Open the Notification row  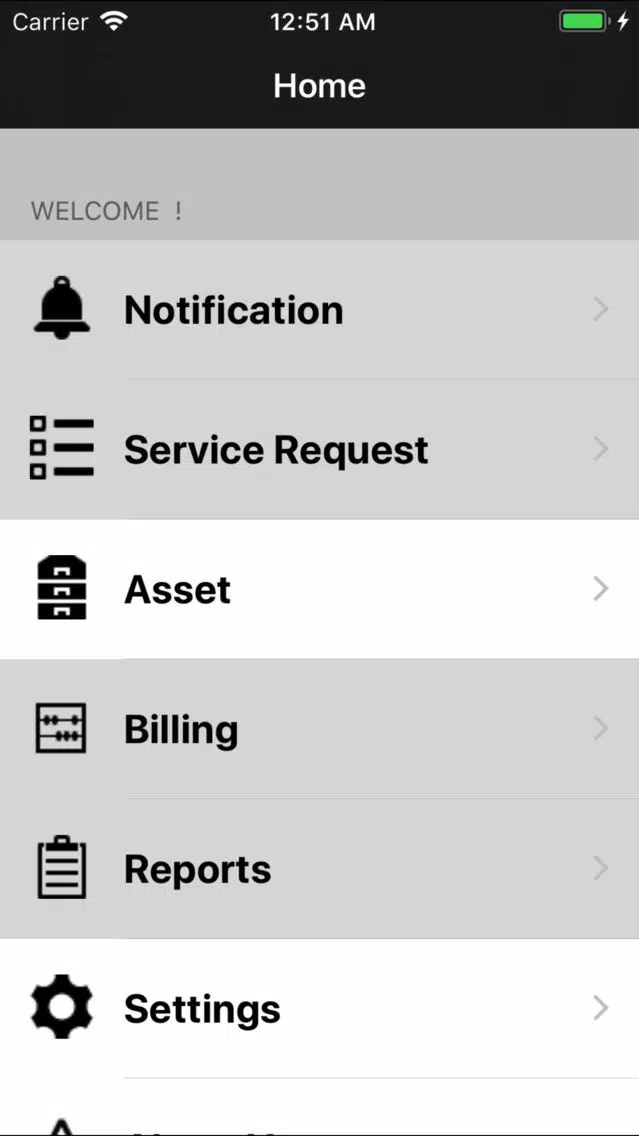pyautogui.click(x=320, y=310)
